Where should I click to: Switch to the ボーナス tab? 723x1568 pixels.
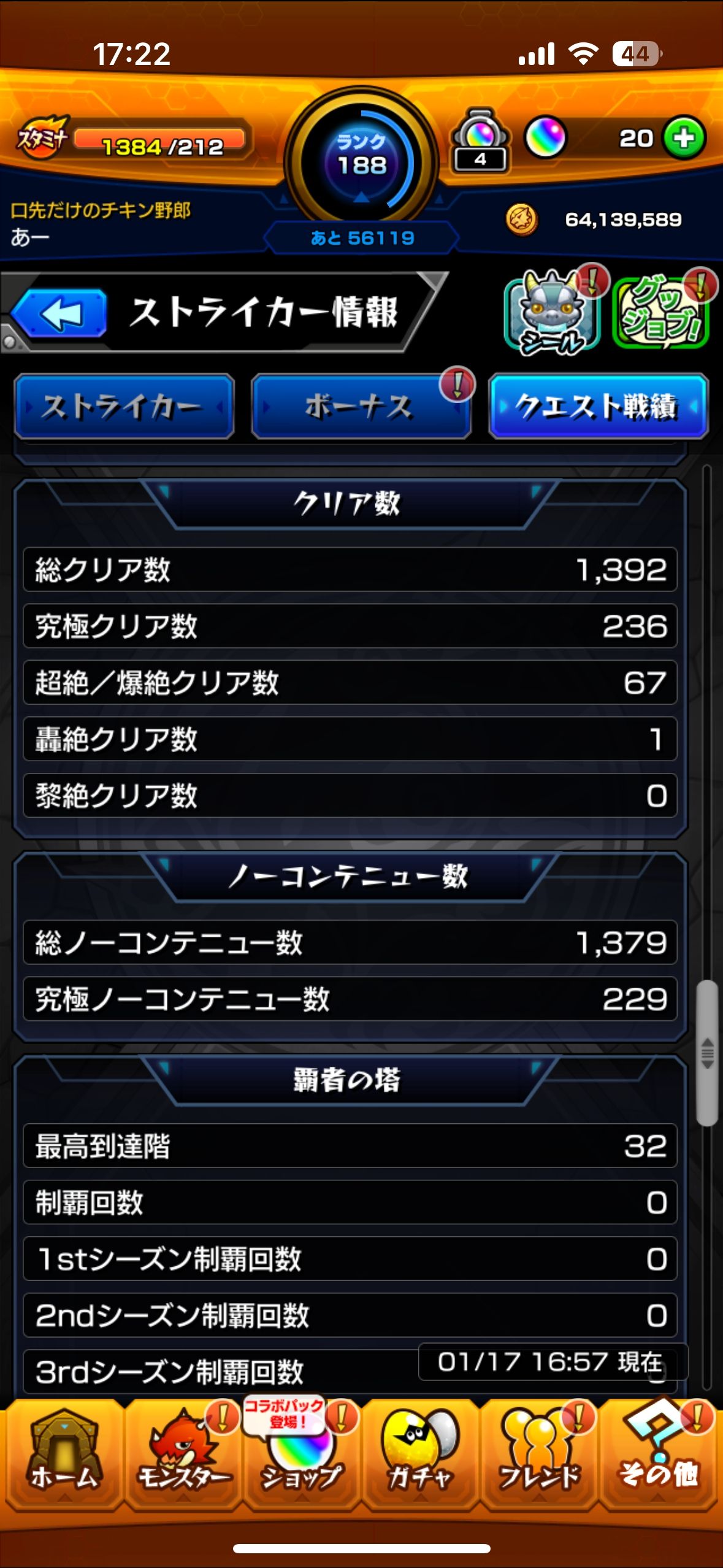(361, 407)
